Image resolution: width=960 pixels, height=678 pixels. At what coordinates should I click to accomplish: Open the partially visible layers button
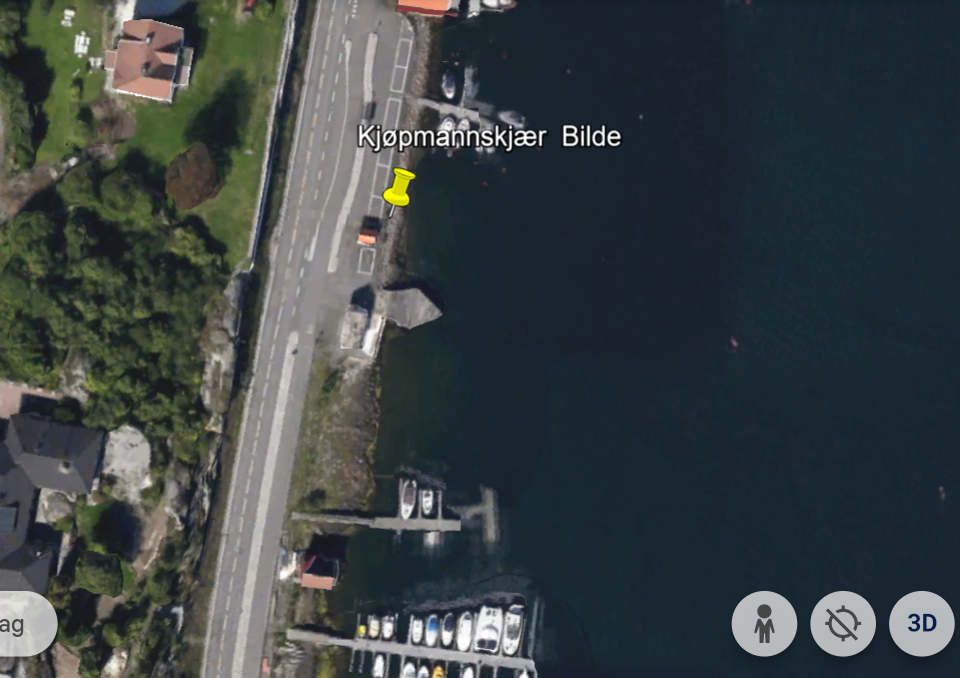coord(22,624)
